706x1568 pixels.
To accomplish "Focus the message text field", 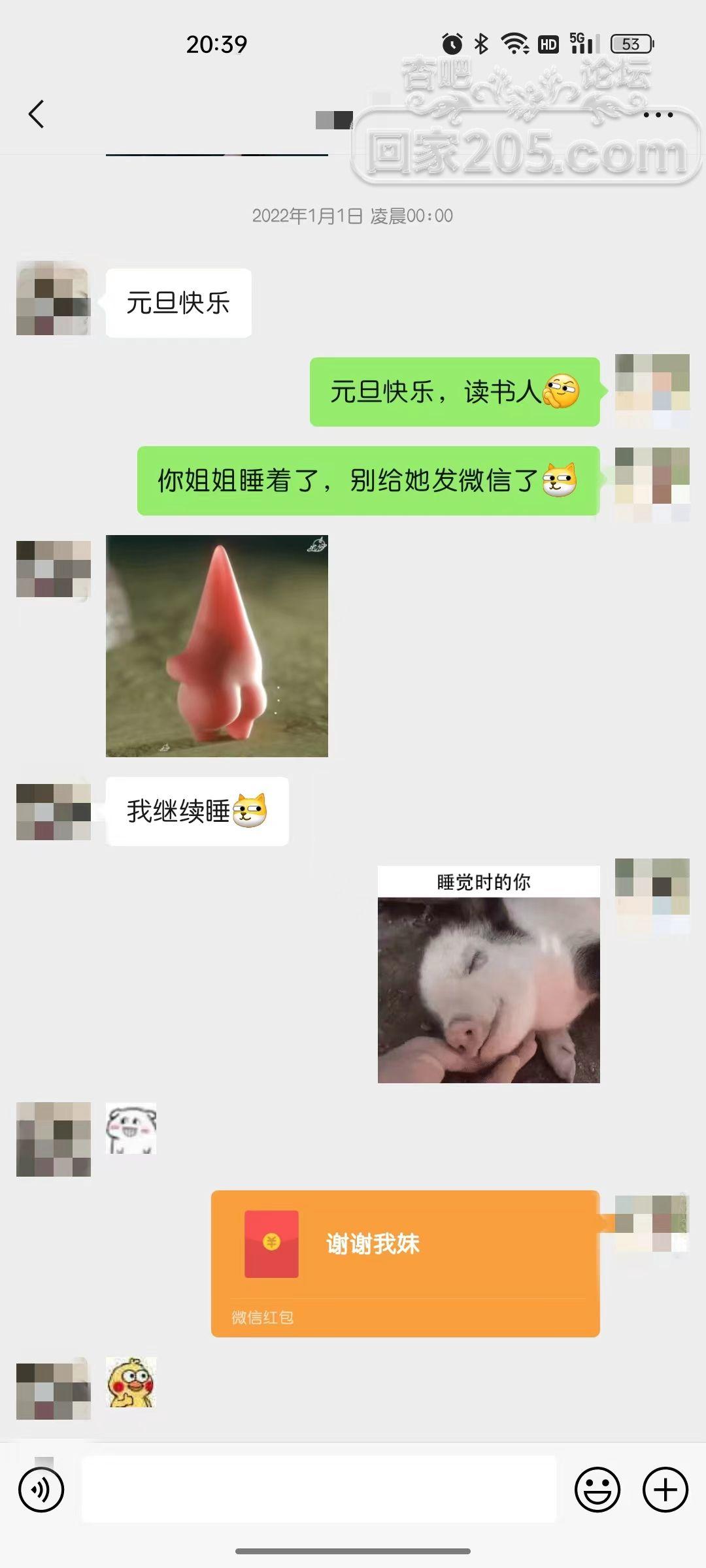I will (x=318, y=1489).
